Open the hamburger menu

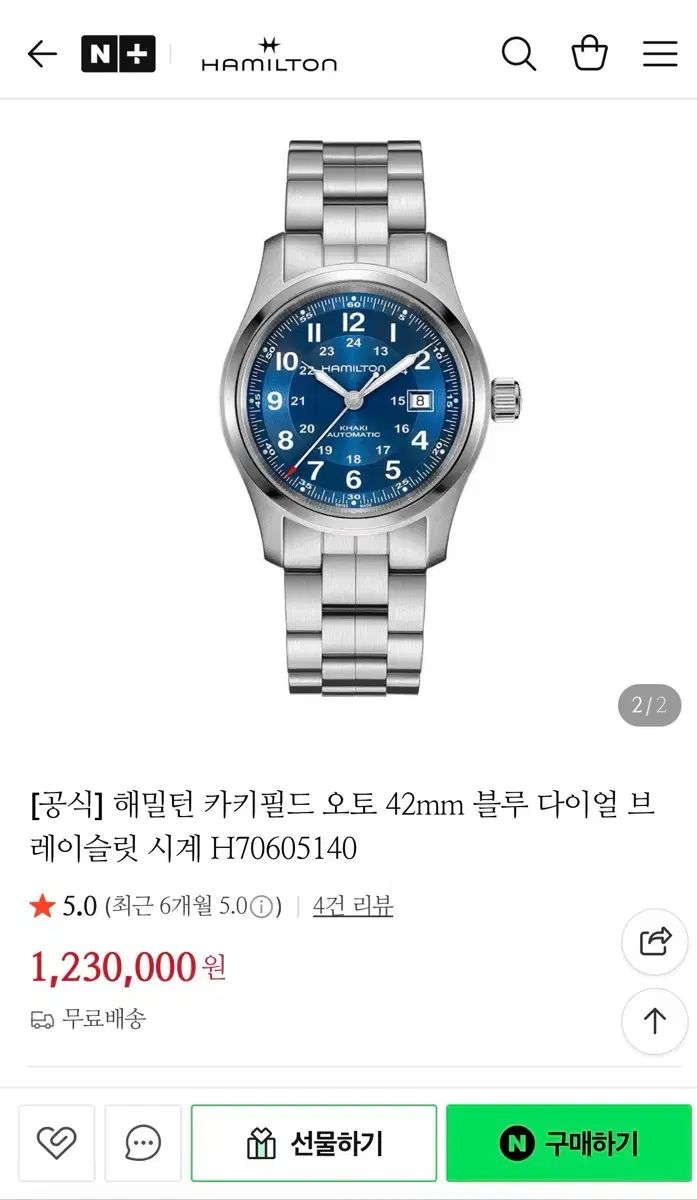660,54
